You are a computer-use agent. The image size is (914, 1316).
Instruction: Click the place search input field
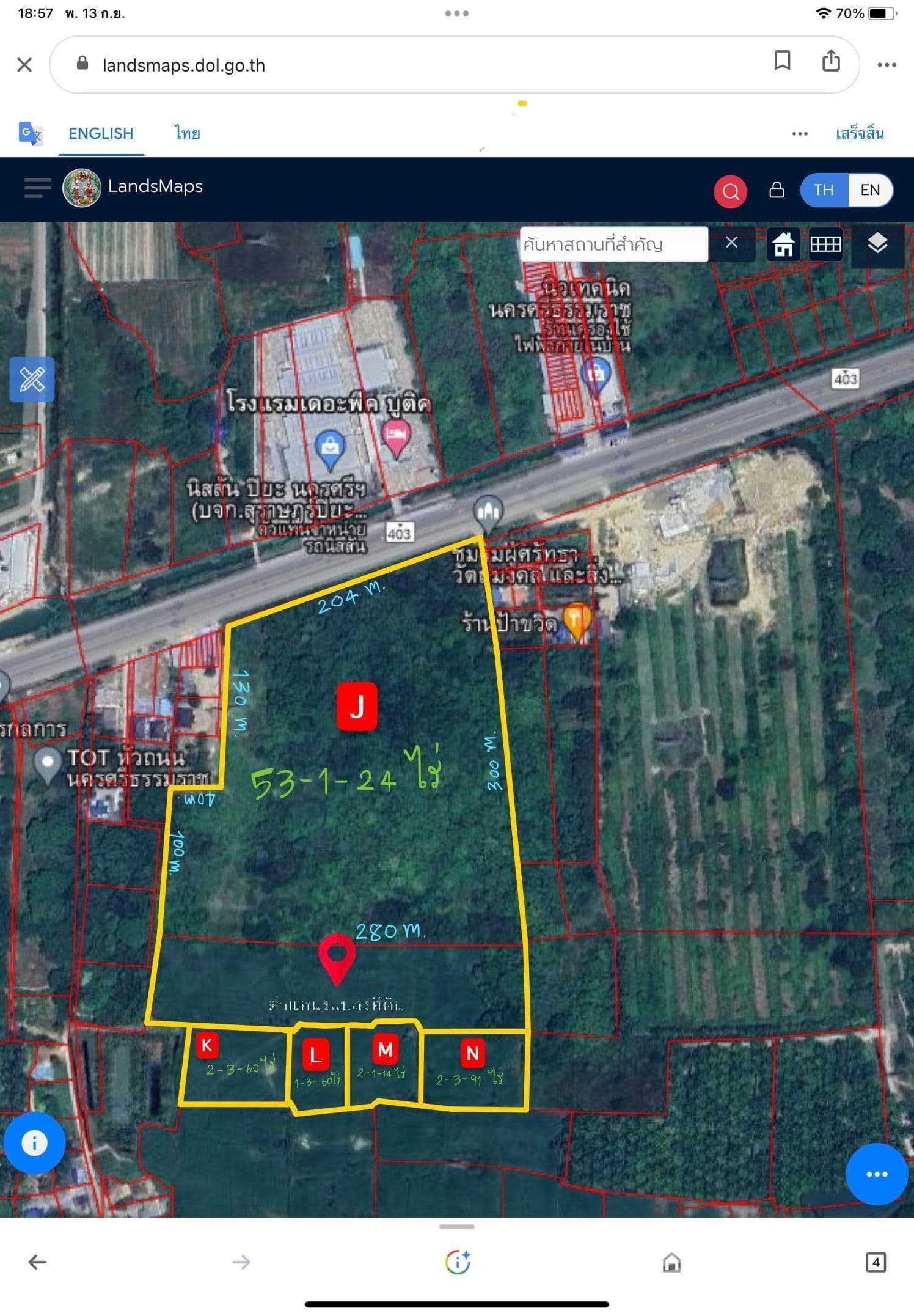(x=614, y=244)
